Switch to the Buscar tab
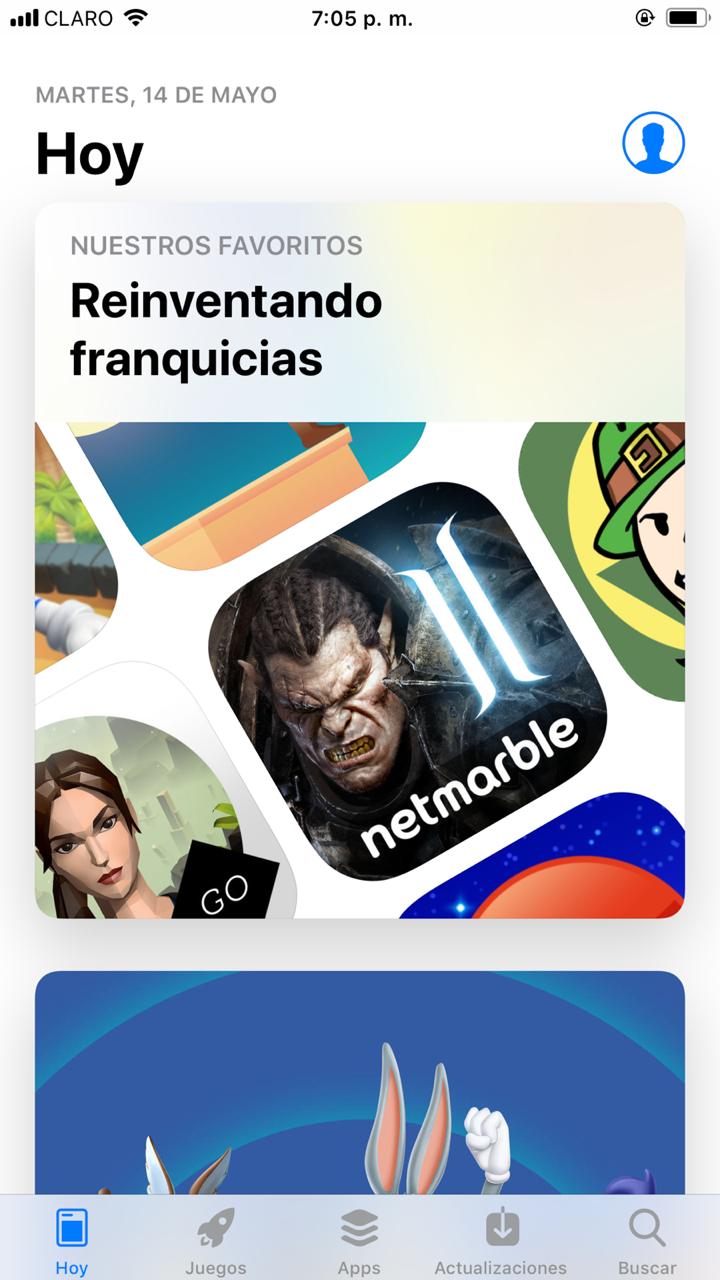Viewport: 720px width, 1280px height. point(646,1235)
